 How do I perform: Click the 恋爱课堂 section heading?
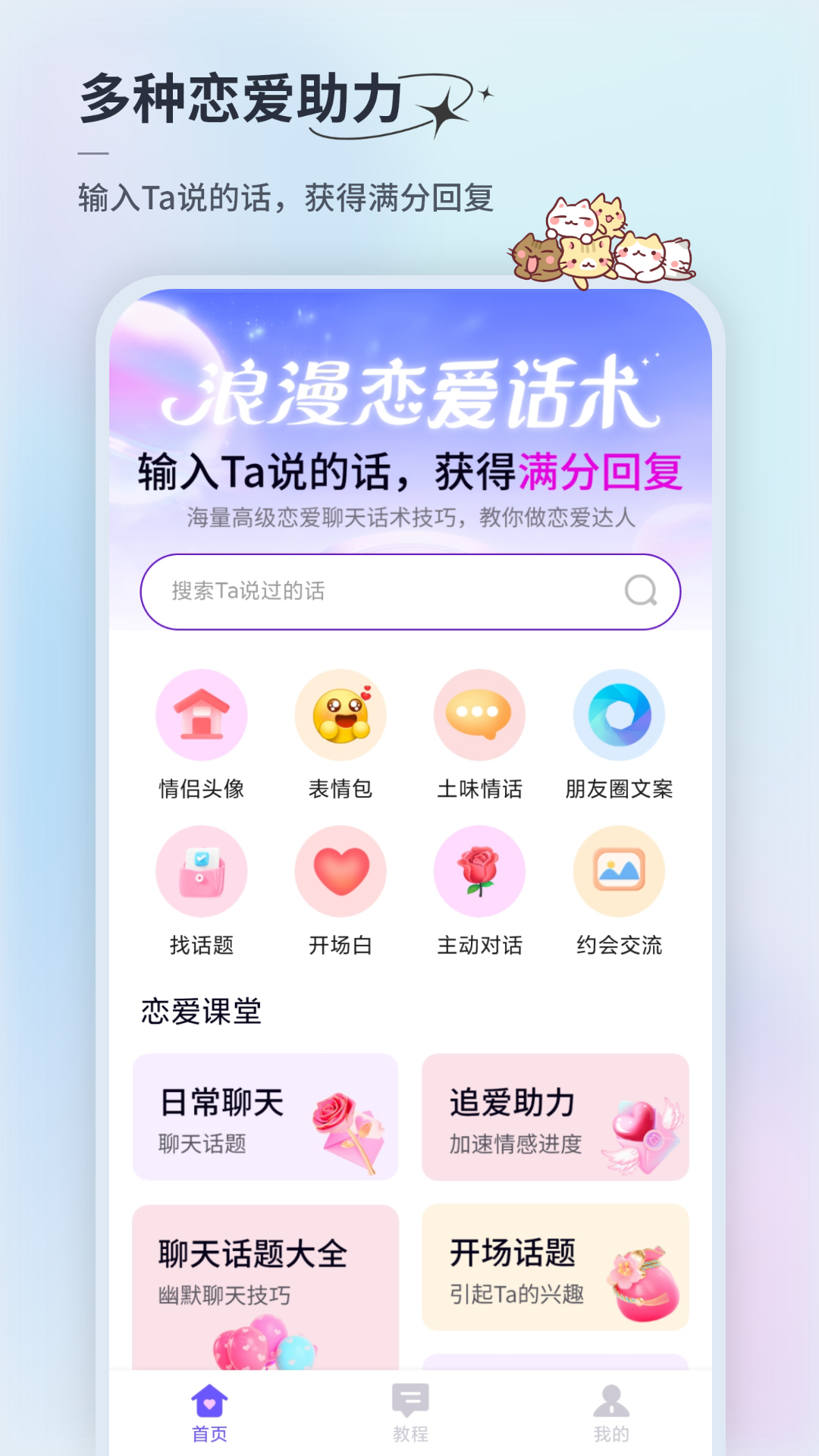tap(201, 1009)
